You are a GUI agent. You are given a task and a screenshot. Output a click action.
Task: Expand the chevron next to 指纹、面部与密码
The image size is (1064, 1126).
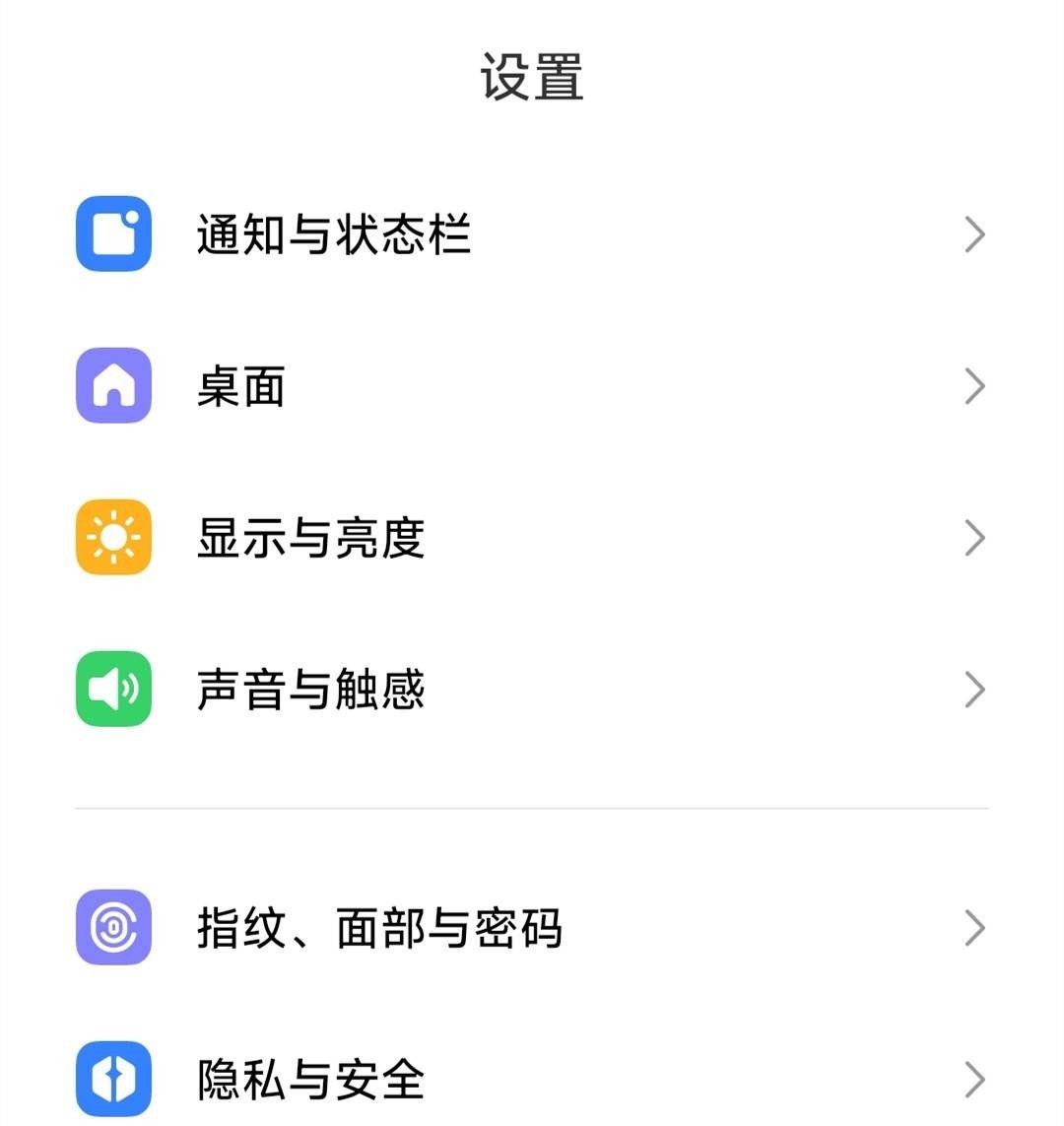click(974, 927)
